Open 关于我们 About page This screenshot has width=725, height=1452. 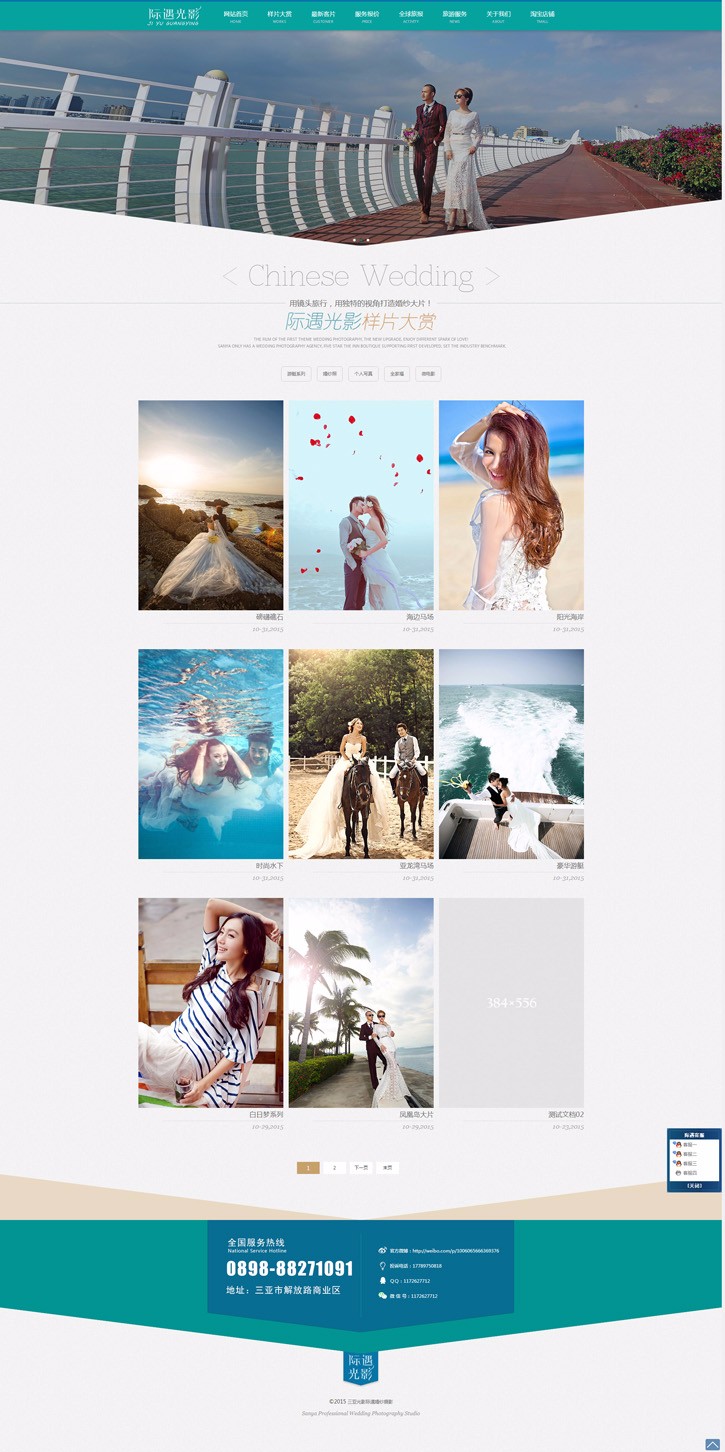coord(498,15)
